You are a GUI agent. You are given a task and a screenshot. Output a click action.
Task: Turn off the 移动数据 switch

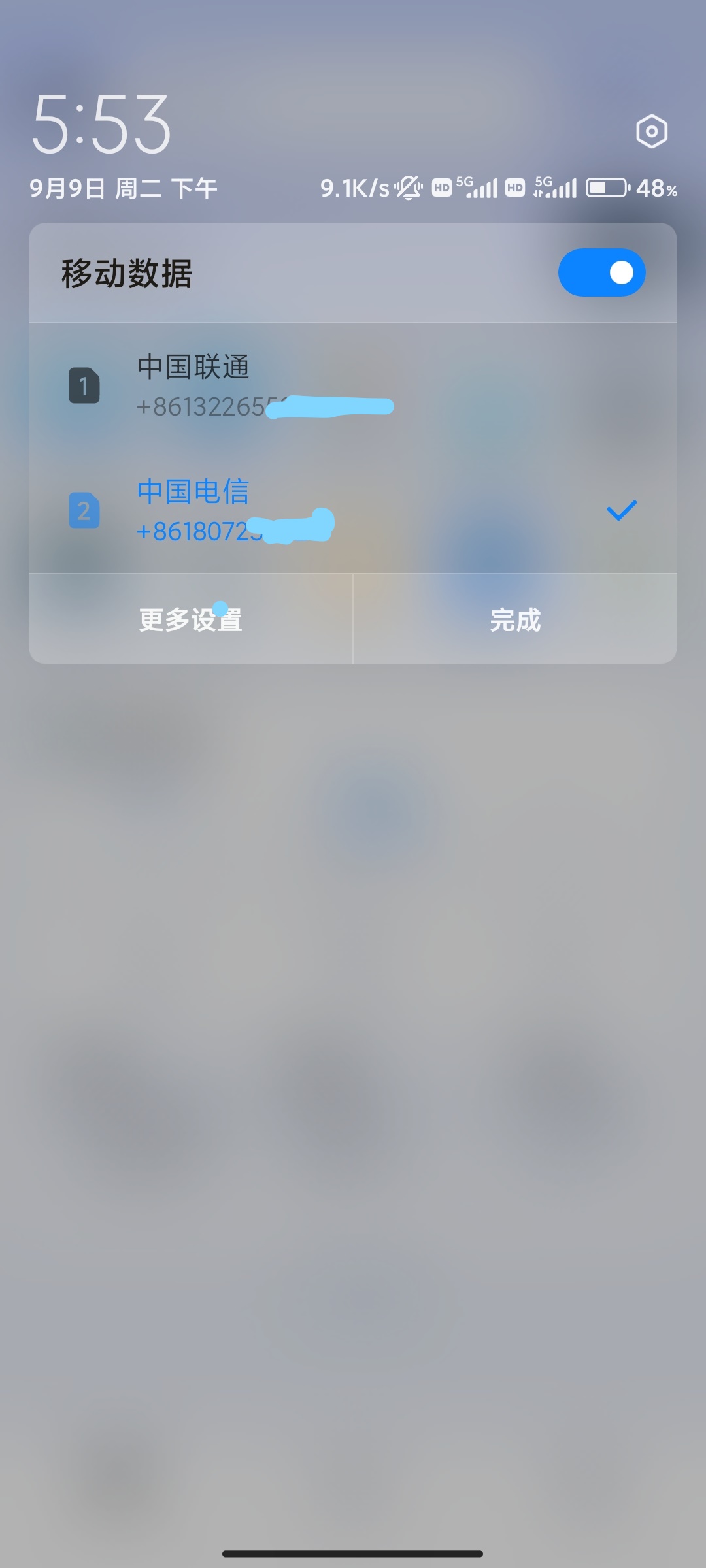tap(601, 272)
